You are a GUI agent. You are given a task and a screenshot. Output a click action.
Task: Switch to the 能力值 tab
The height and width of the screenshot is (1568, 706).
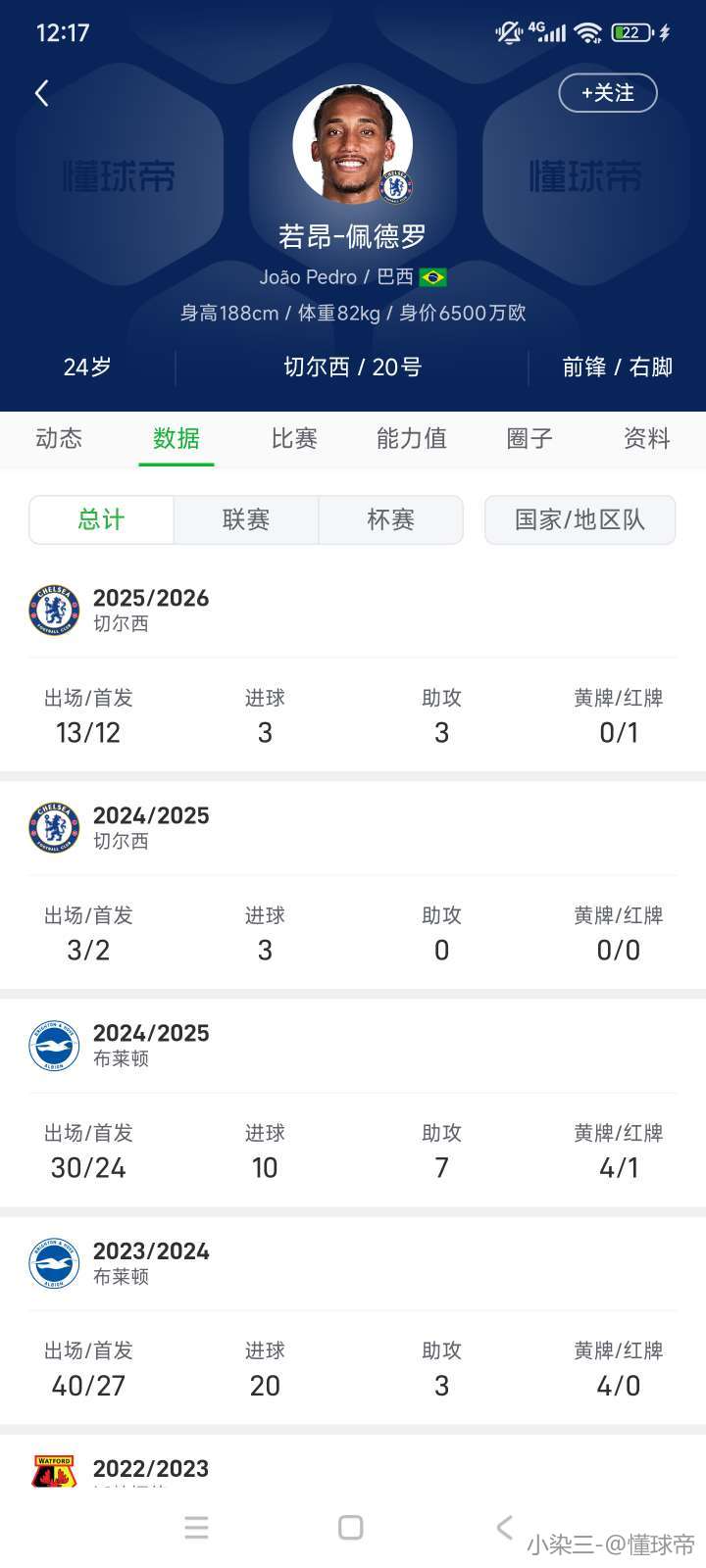(x=412, y=438)
